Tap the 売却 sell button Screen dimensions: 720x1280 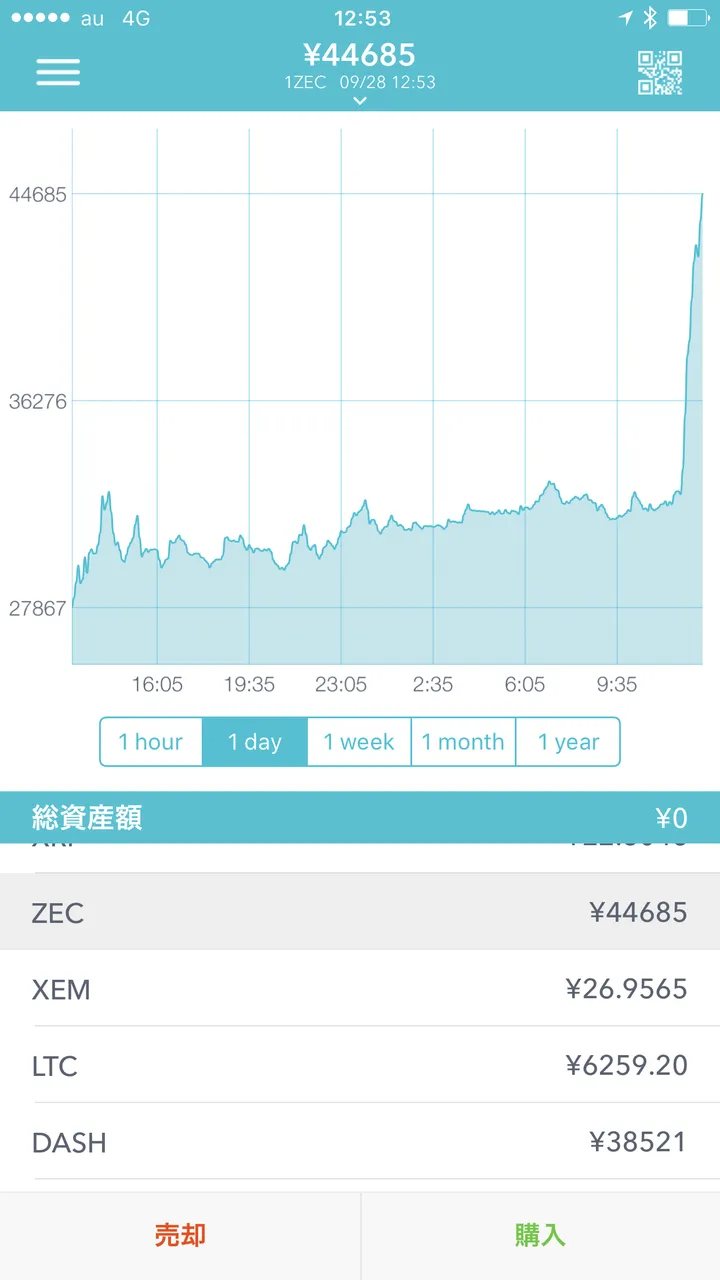pyautogui.click(x=180, y=1236)
